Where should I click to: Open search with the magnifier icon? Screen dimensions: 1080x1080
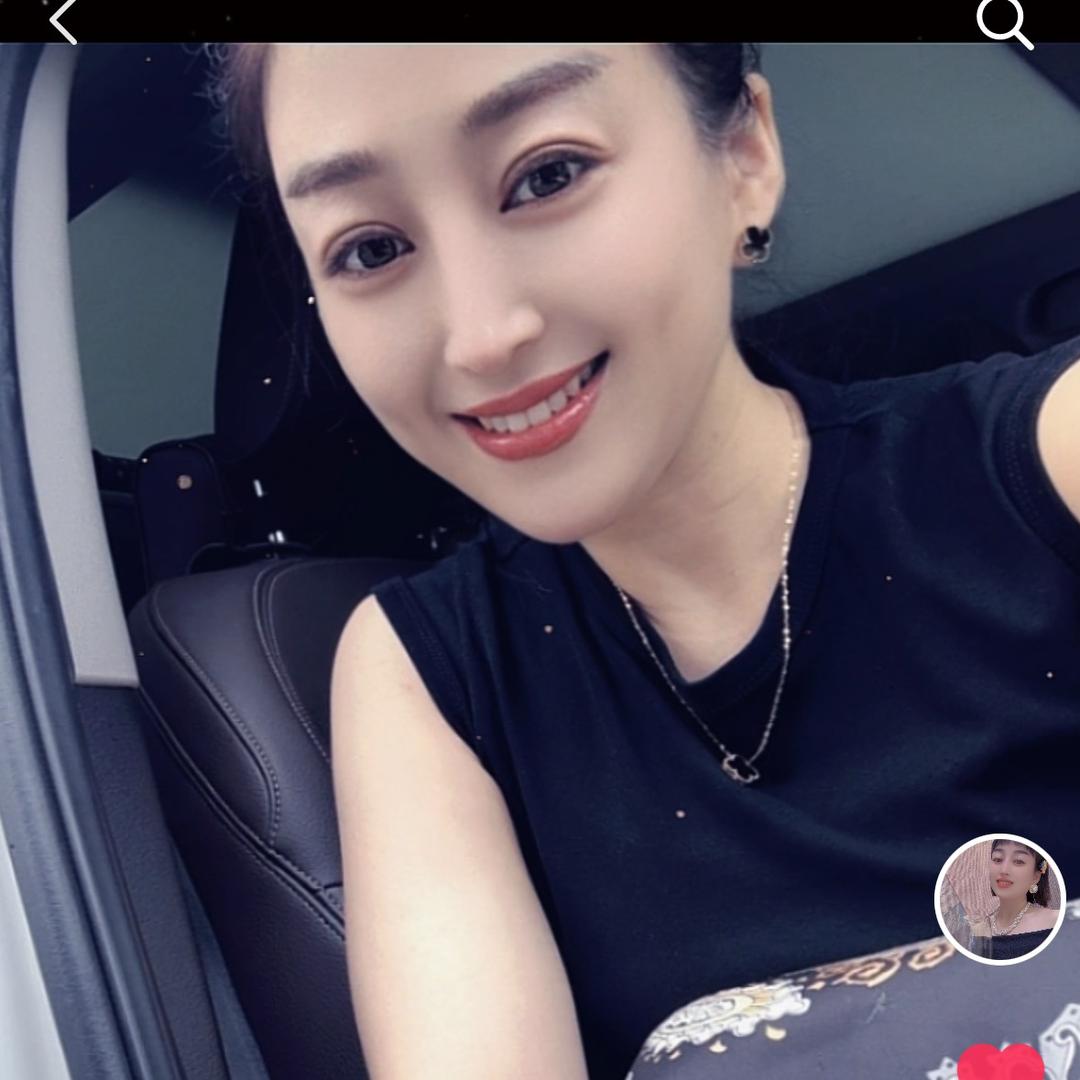1003,22
